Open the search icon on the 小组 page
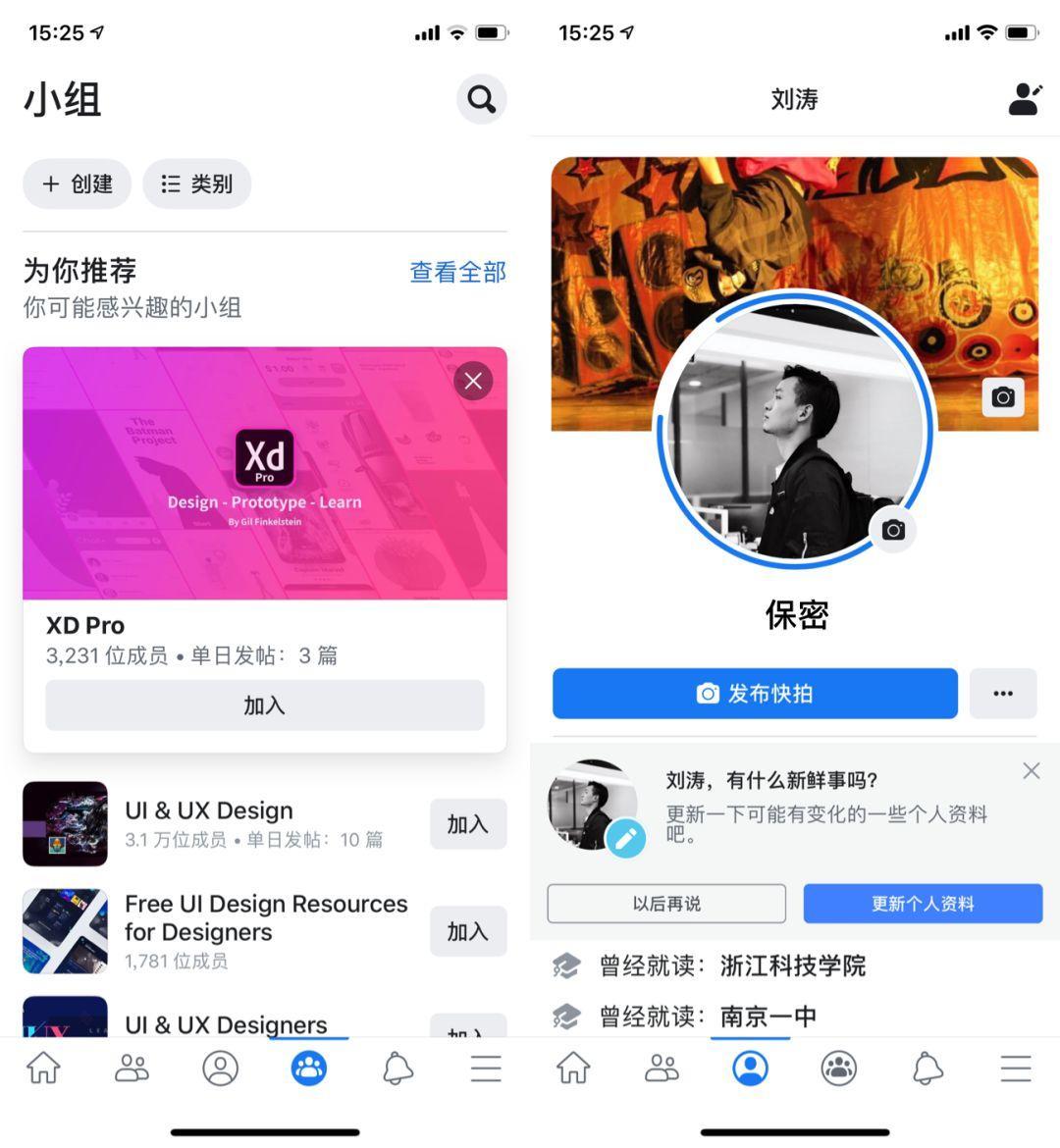This screenshot has height=1148, width=1060. point(481,99)
